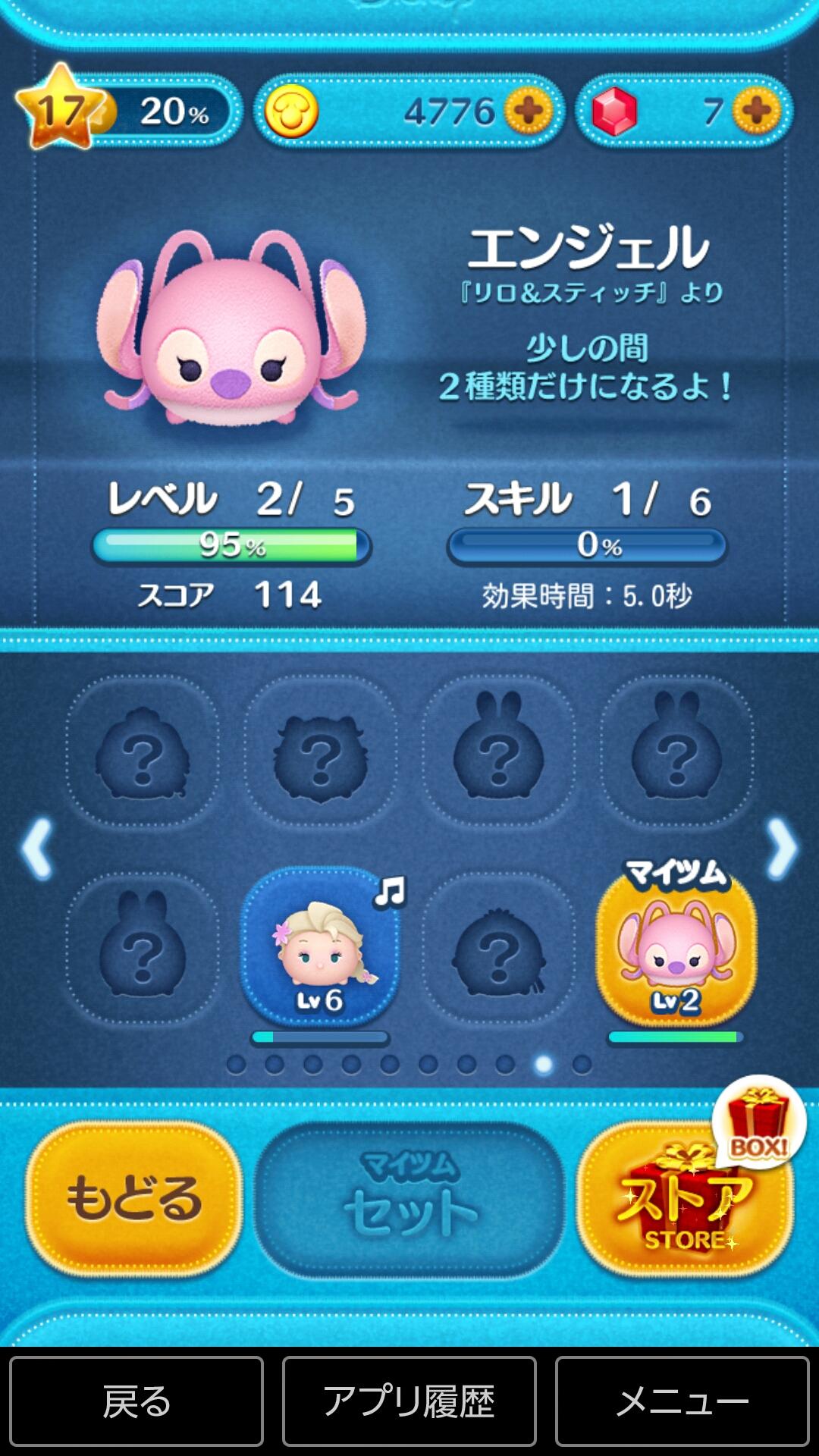Tap the もどる back button

point(134,1198)
